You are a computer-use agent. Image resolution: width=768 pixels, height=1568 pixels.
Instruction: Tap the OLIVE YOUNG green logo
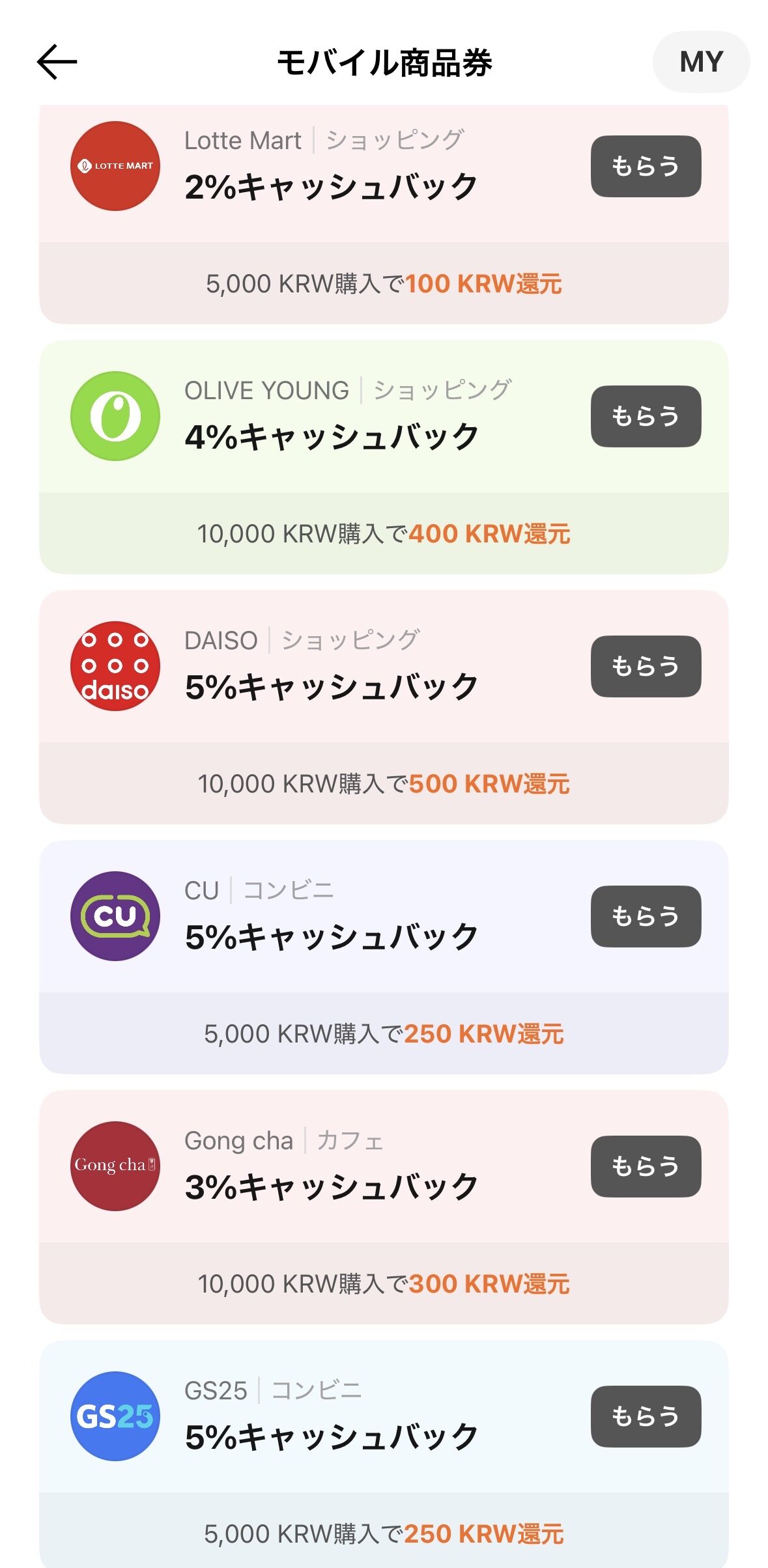coord(115,416)
